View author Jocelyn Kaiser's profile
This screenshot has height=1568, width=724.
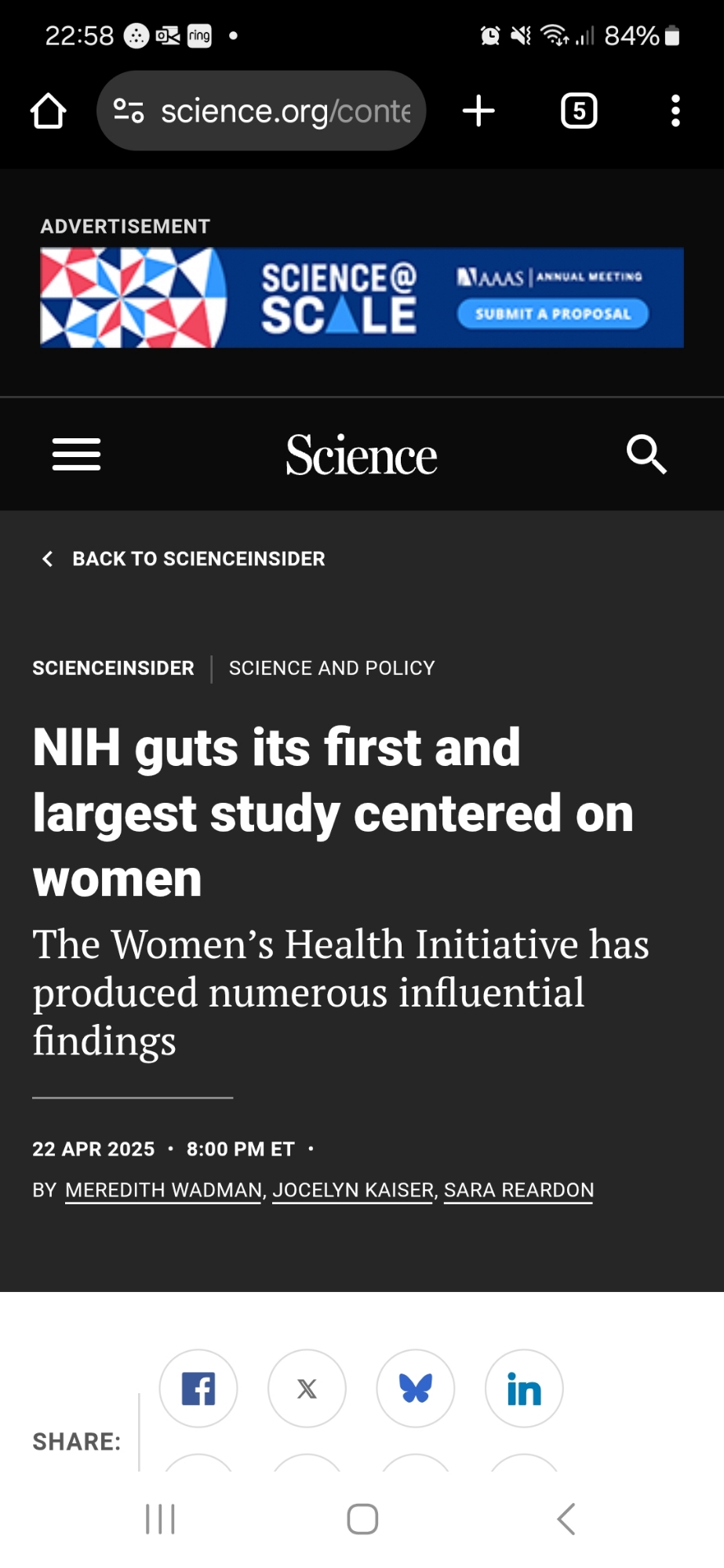click(x=353, y=1190)
